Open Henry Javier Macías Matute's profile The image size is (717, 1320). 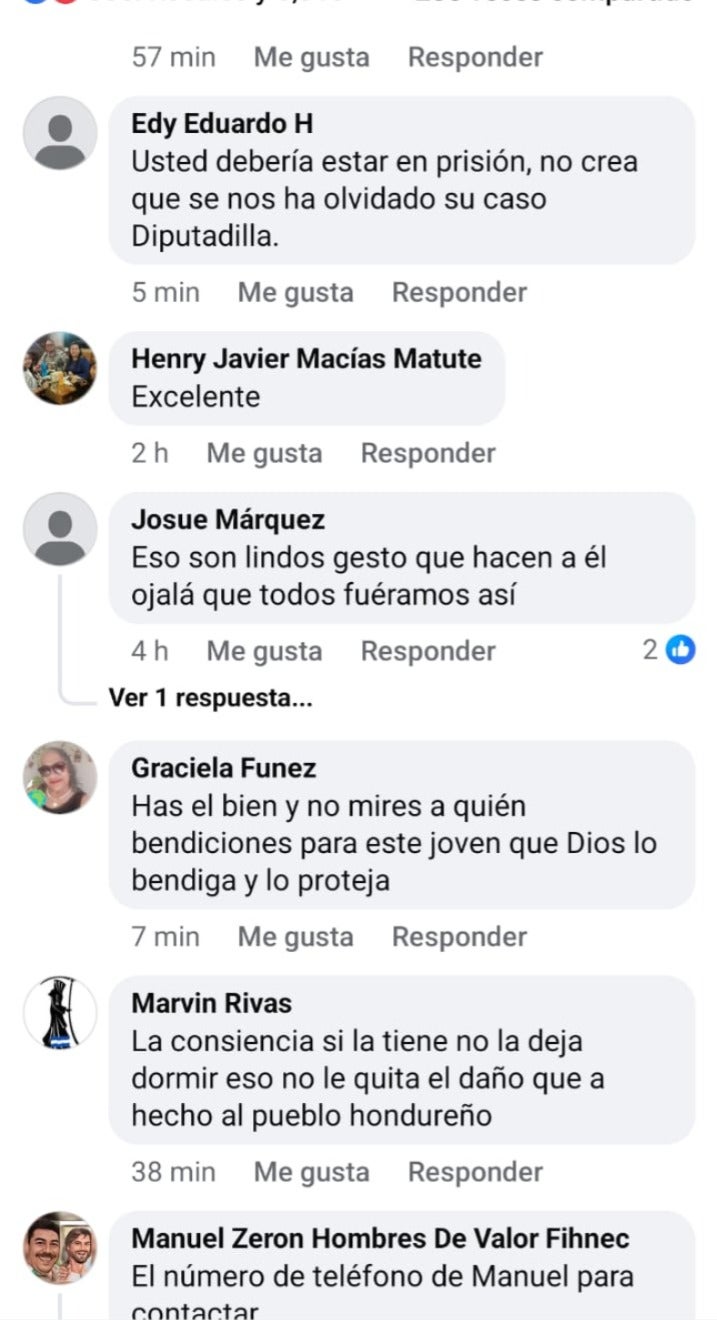pyautogui.click(x=306, y=359)
